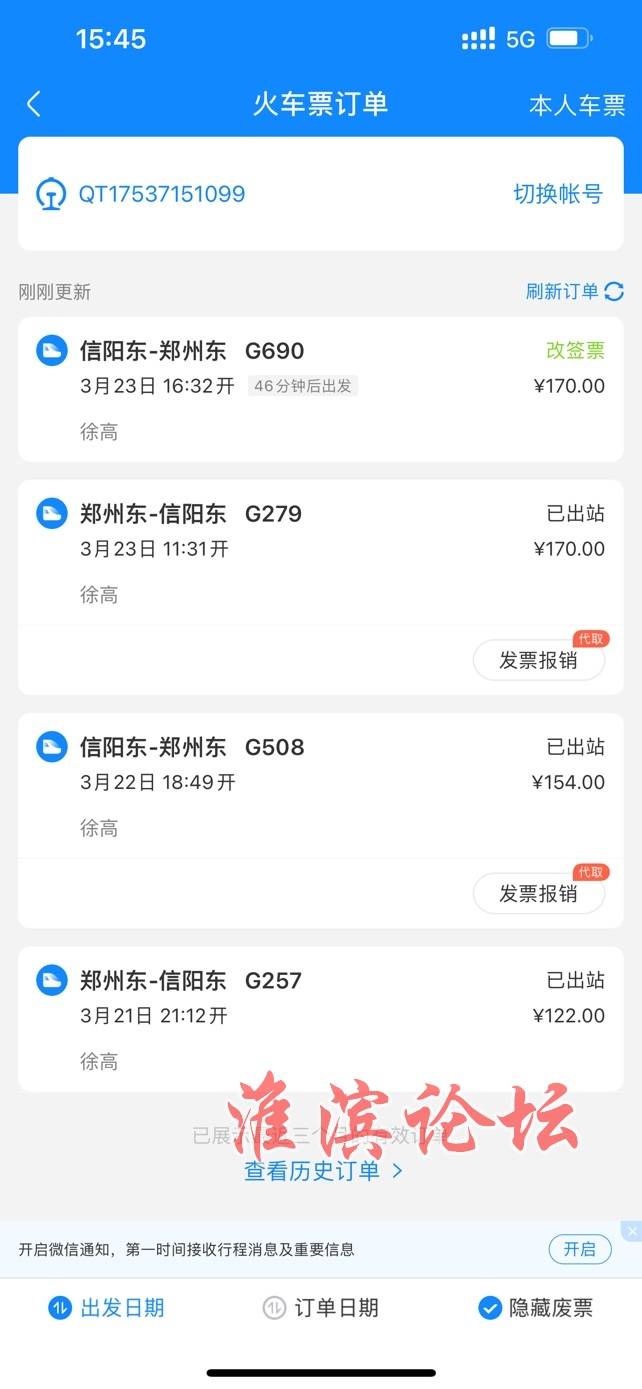642x1389 pixels.
Task: Sort by 出发日期
Action: pos(106,1308)
